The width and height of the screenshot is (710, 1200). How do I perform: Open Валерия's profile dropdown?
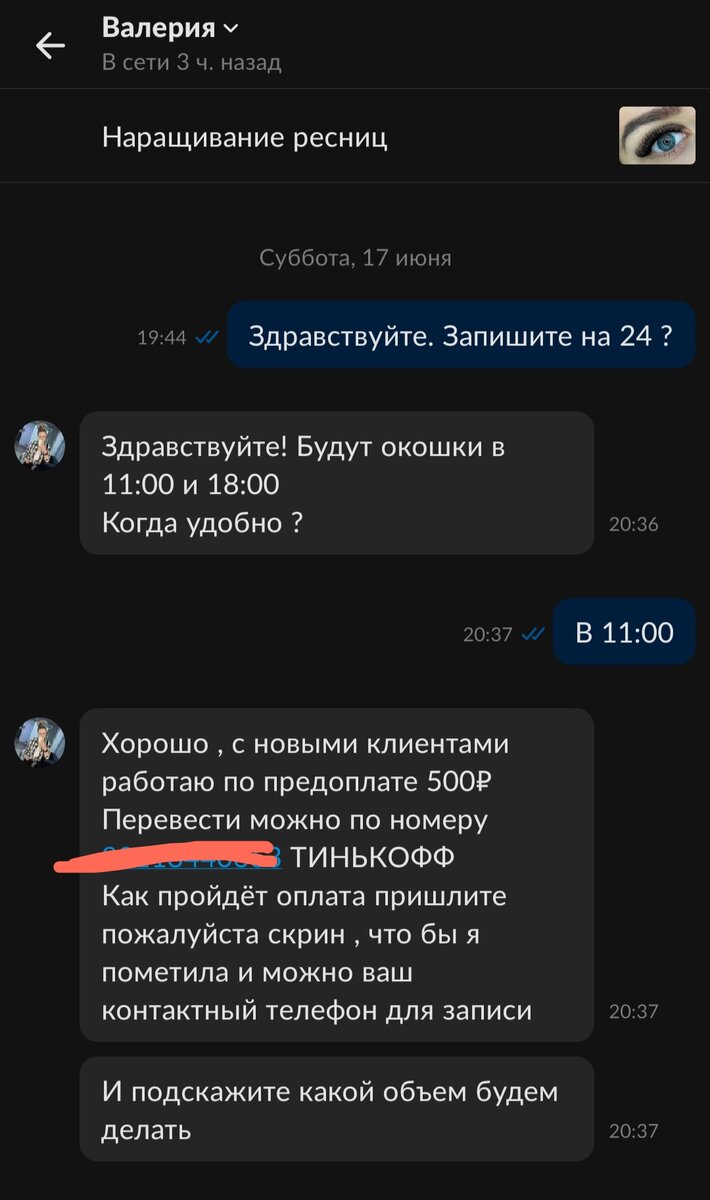(x=171, y=28)
